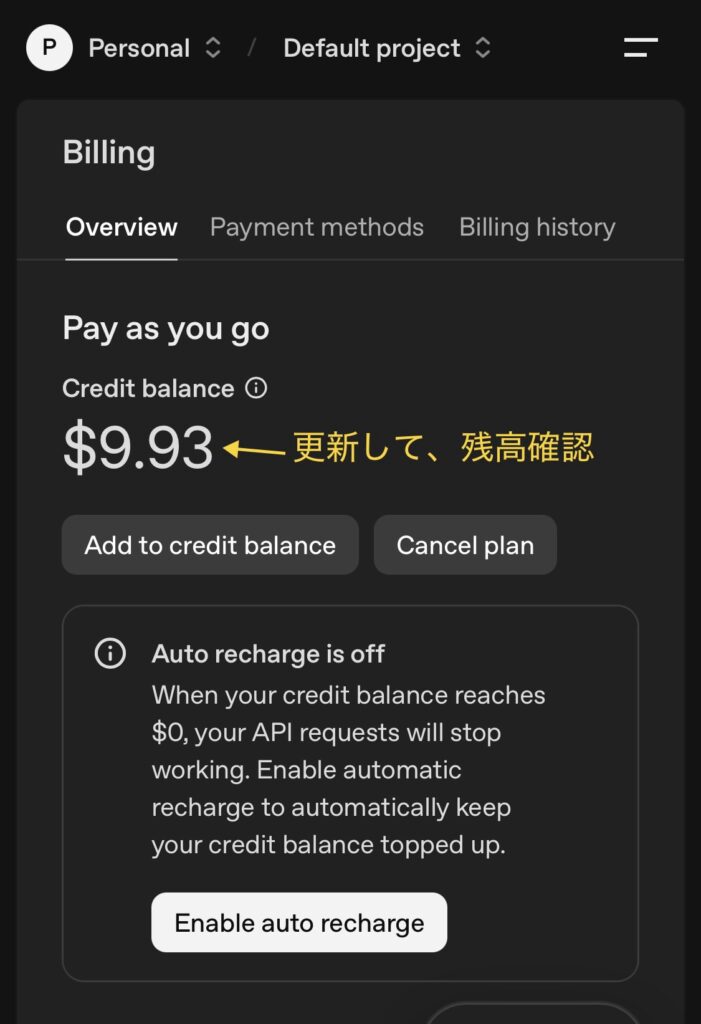Switch to the Payment methods tab
Screen dimensions: 701x1024
coord(316,228)
